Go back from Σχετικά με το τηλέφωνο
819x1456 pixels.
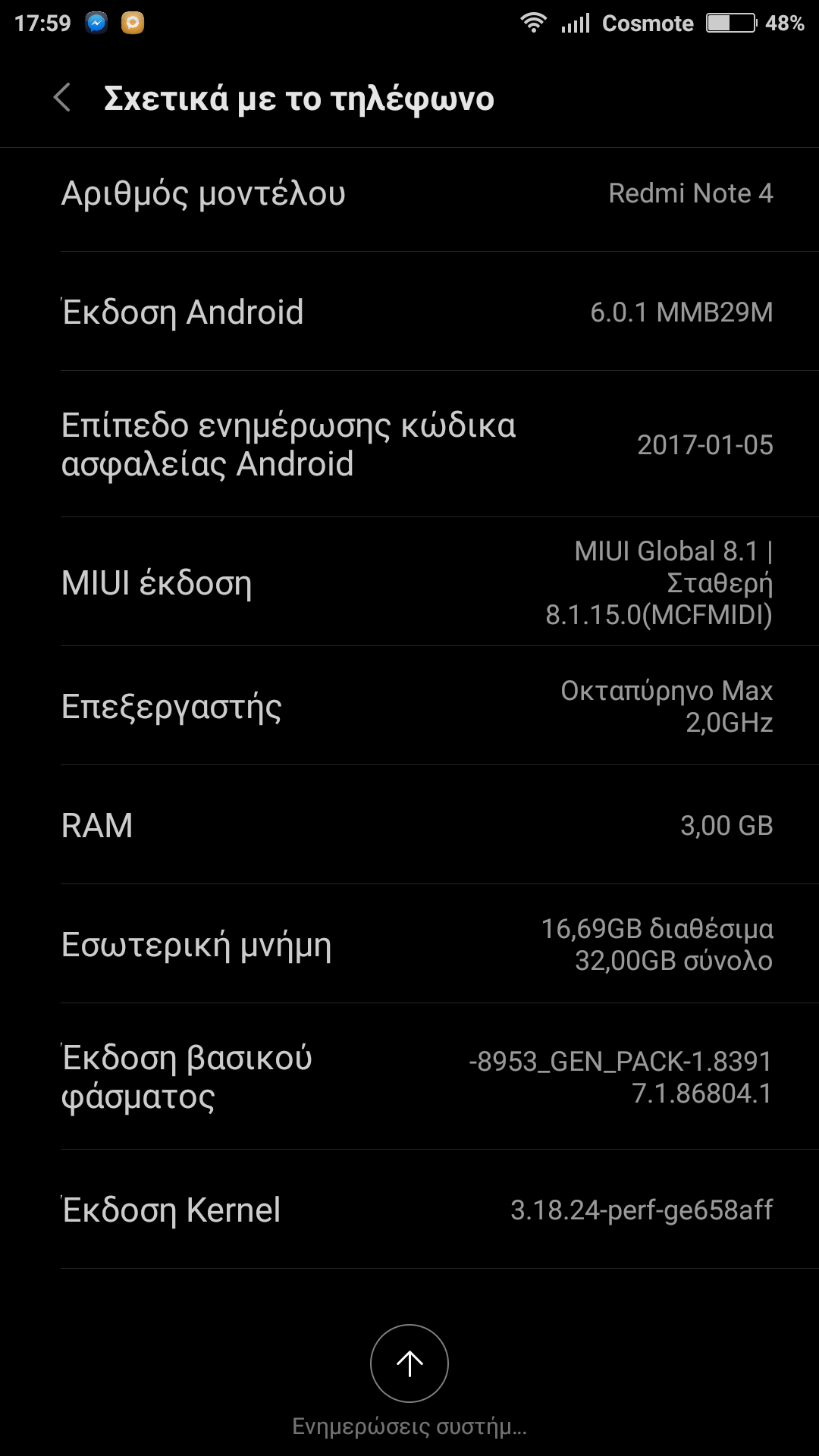click(x=62, y=99)
